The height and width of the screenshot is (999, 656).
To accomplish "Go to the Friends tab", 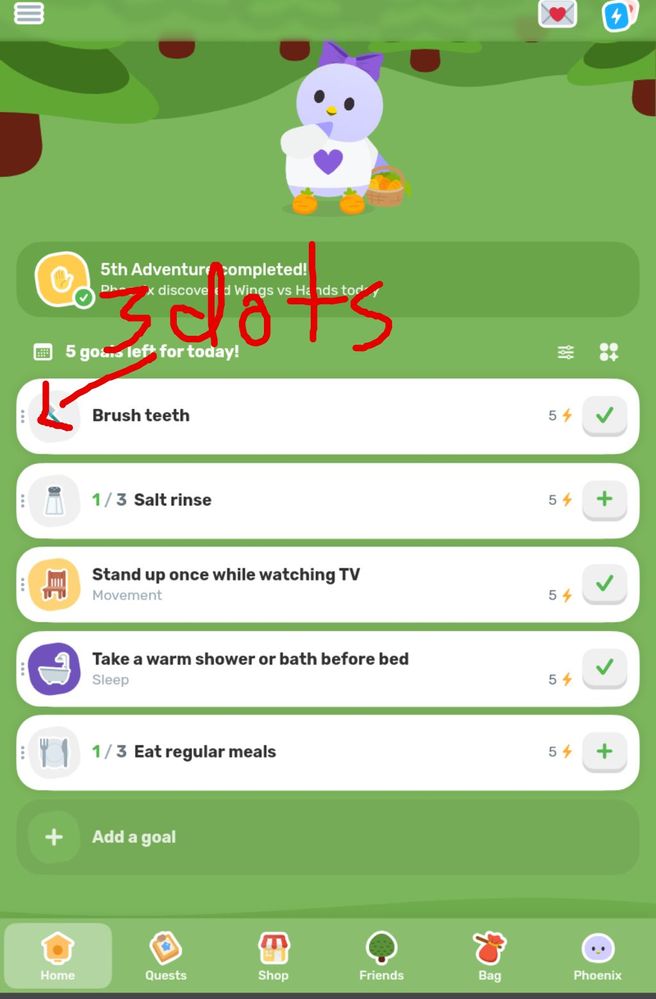I will 381,956.
